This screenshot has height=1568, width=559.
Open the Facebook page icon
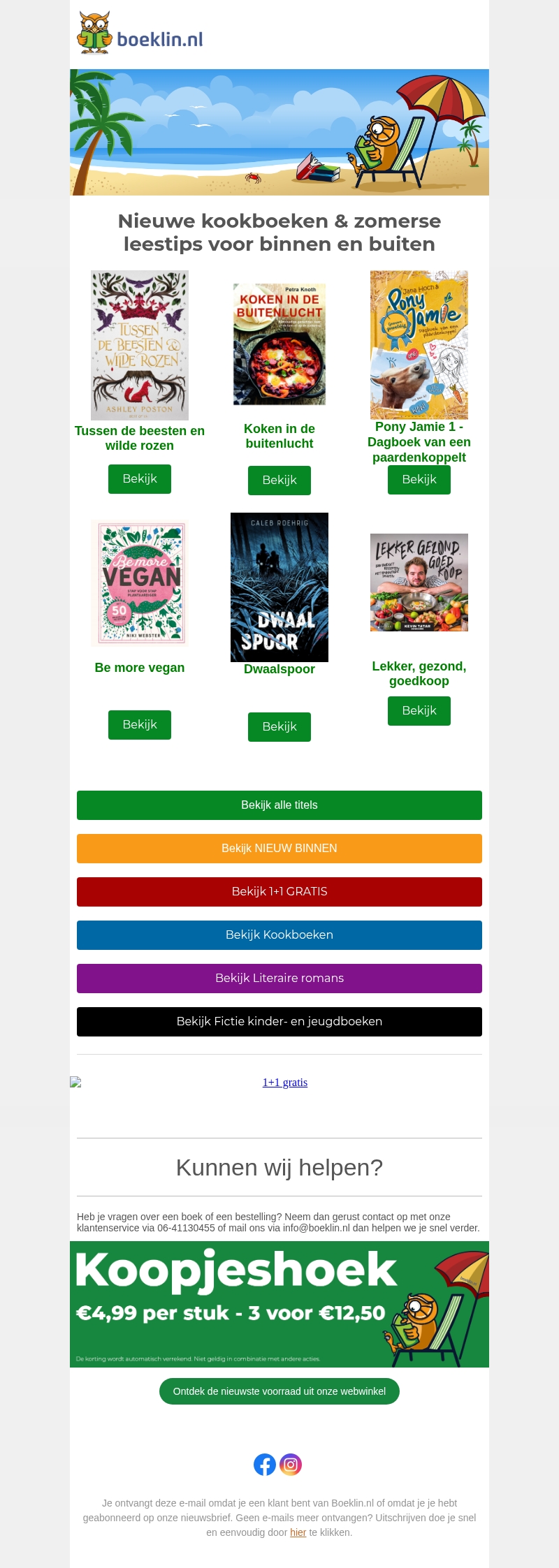265,1465
